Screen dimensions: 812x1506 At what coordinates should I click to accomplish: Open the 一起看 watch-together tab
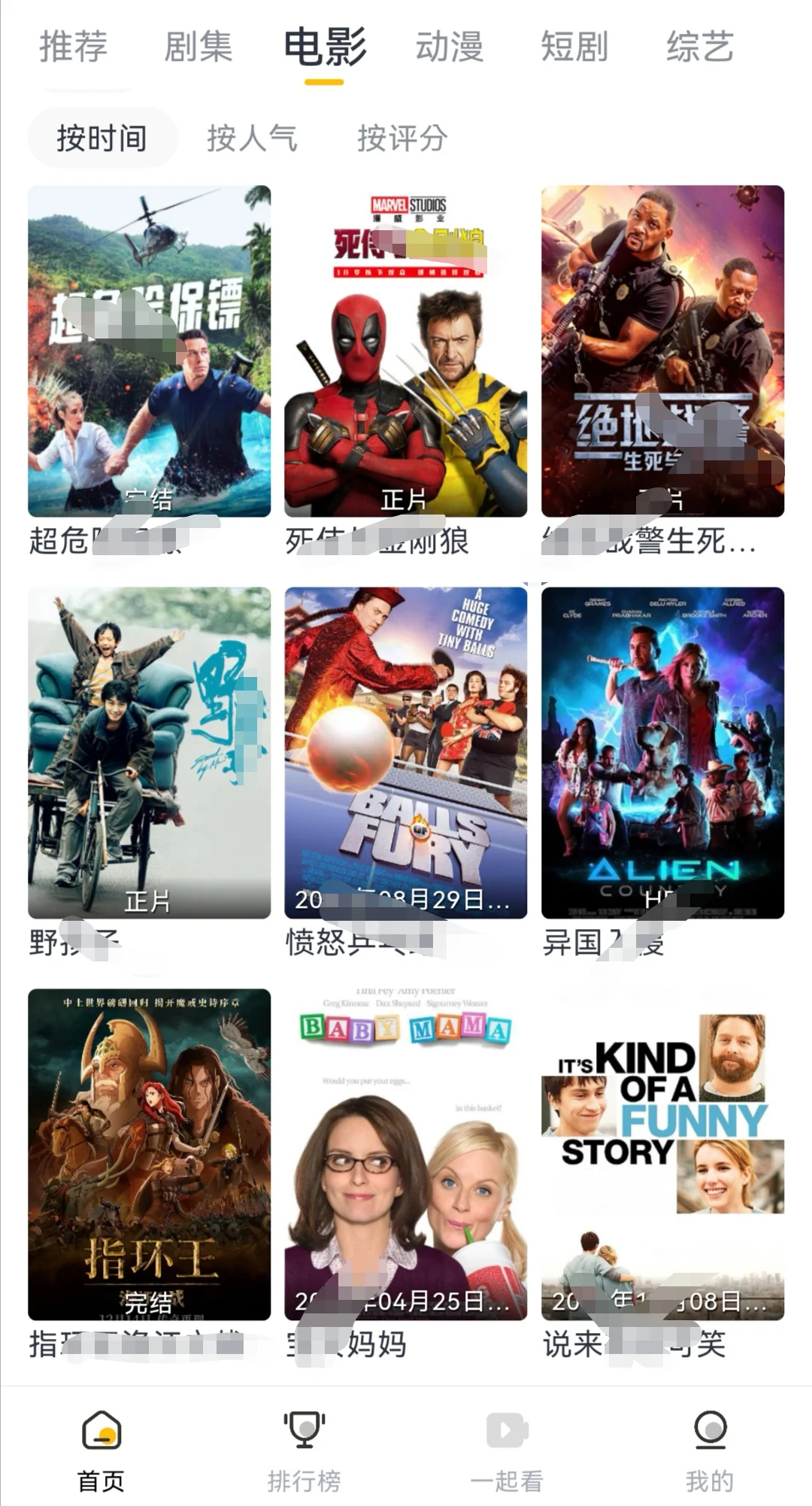click(x=507, y=1449)
